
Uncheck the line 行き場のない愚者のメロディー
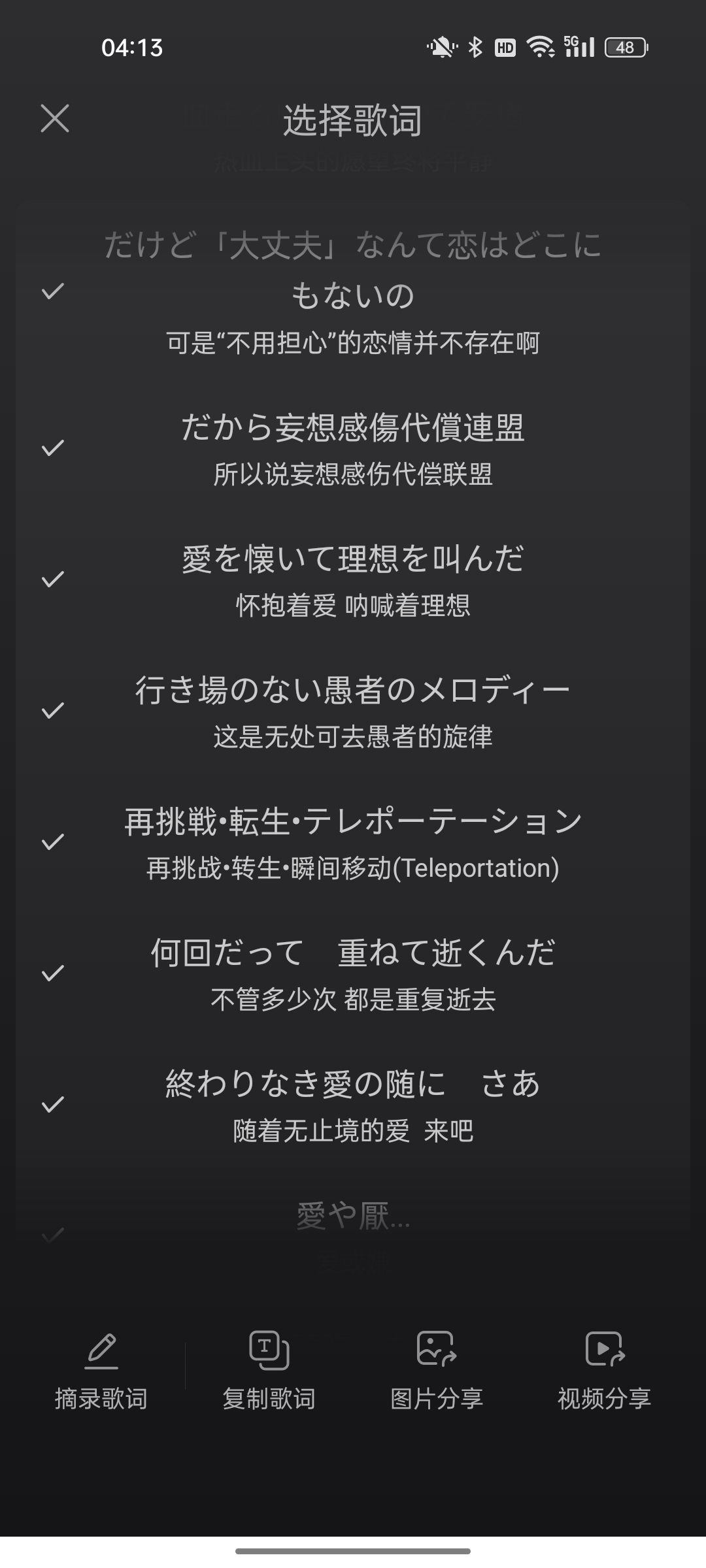[x=53, y=710]
